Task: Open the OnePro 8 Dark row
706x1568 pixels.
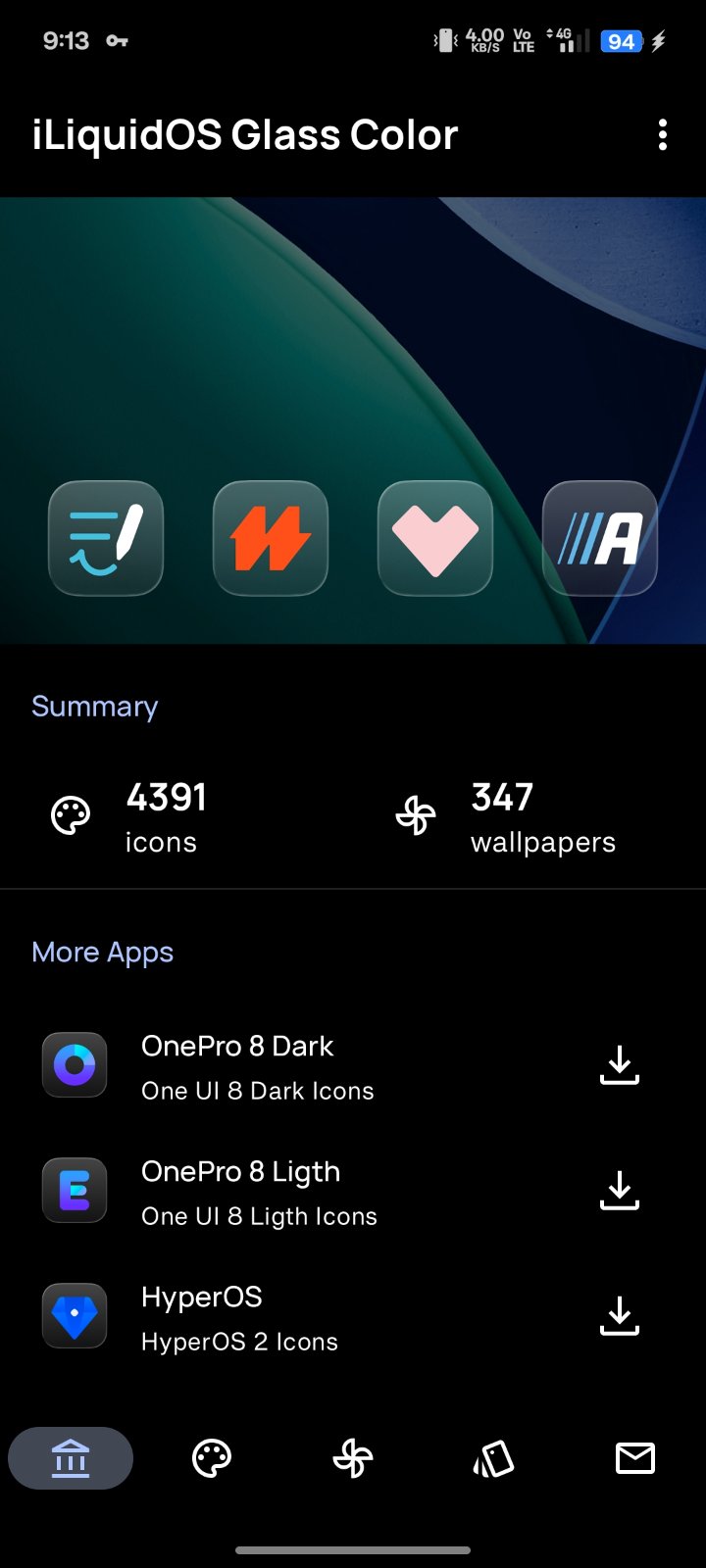Action: pyautogui.click(x=353, y=1066)
